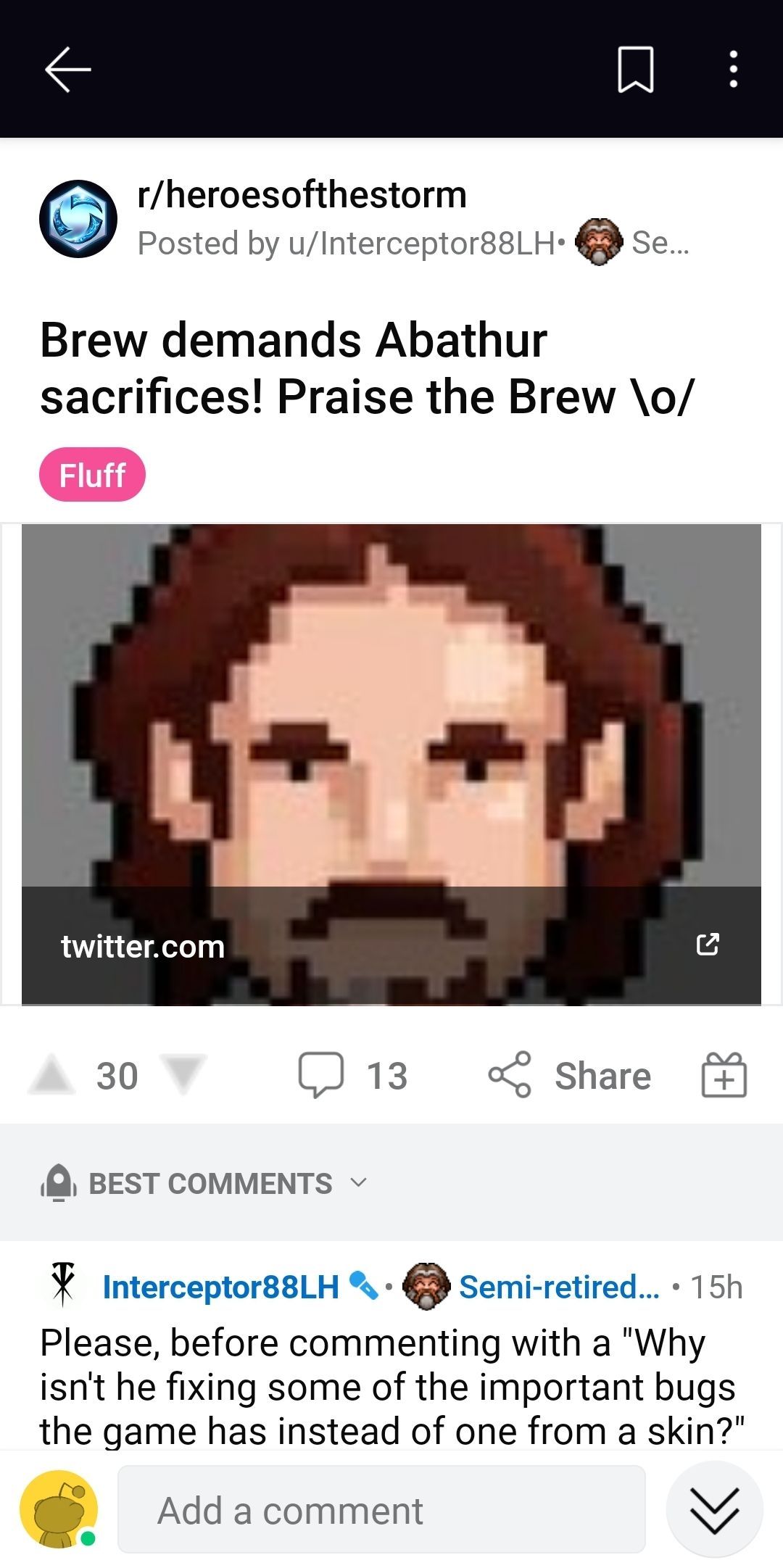The image size is (783, 1568).
Task: View poster u/Interceptor88LH's profile
Action: coord(422,244)
